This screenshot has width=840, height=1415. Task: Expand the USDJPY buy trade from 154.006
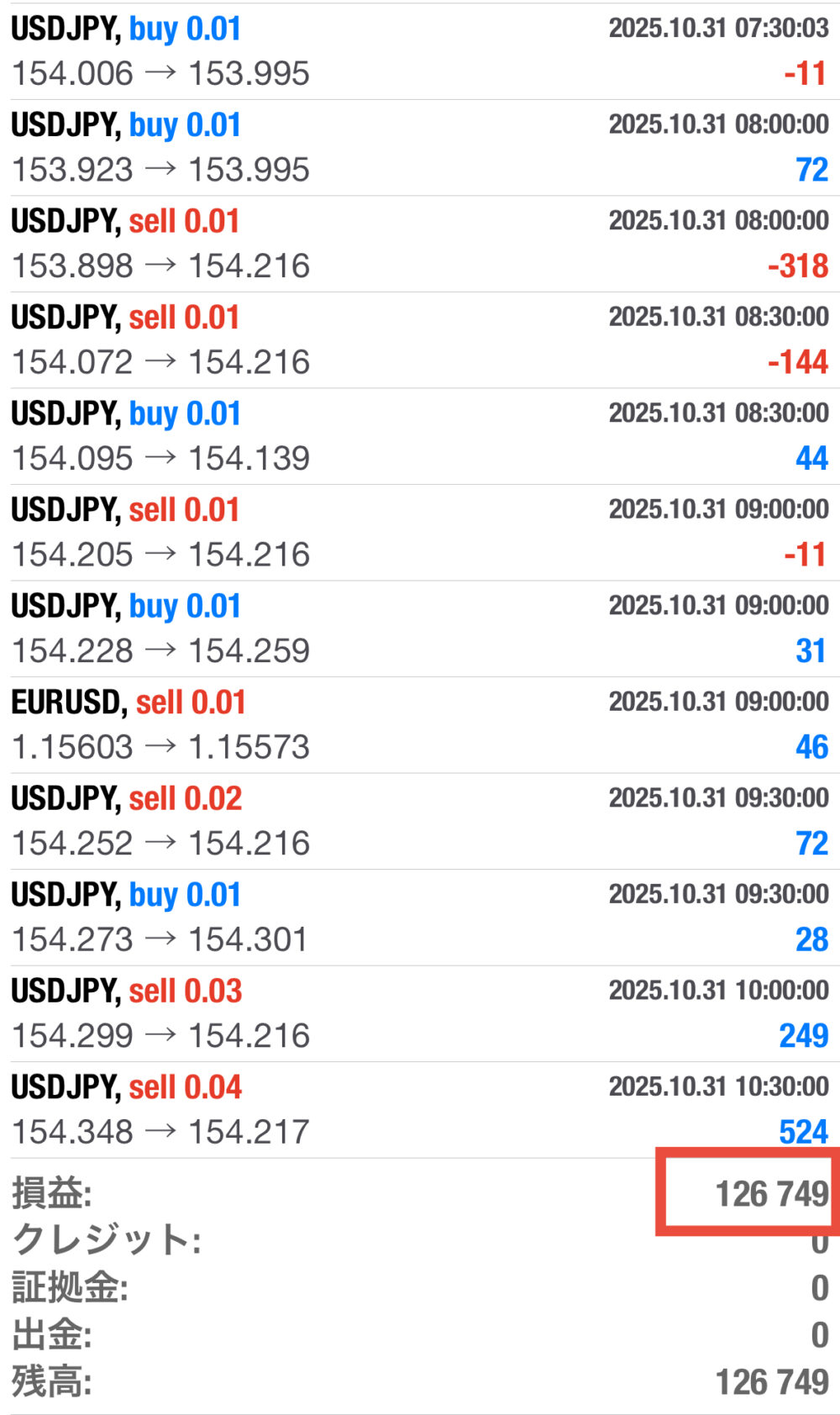click(420, 51)
